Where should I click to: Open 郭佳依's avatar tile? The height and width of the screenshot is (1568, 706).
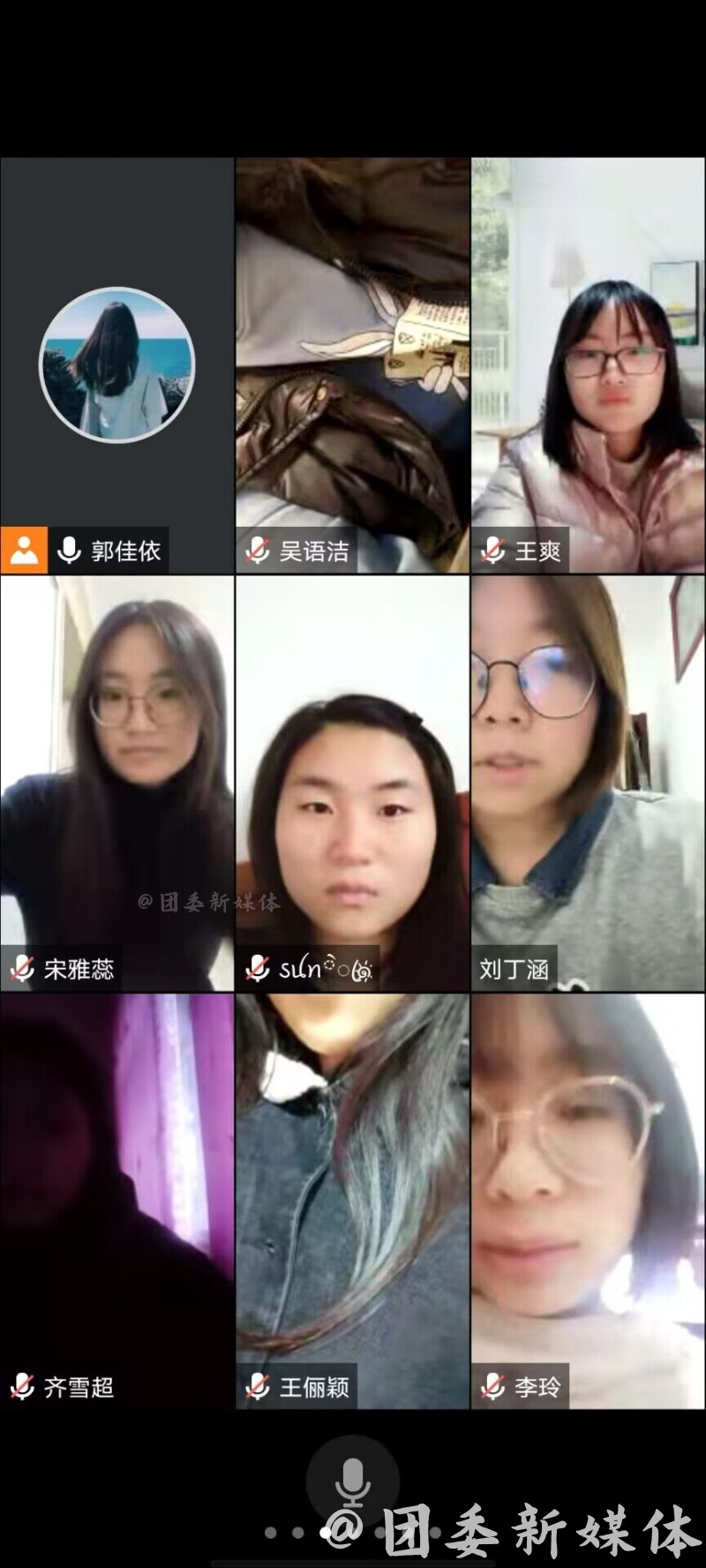(116, 364)
